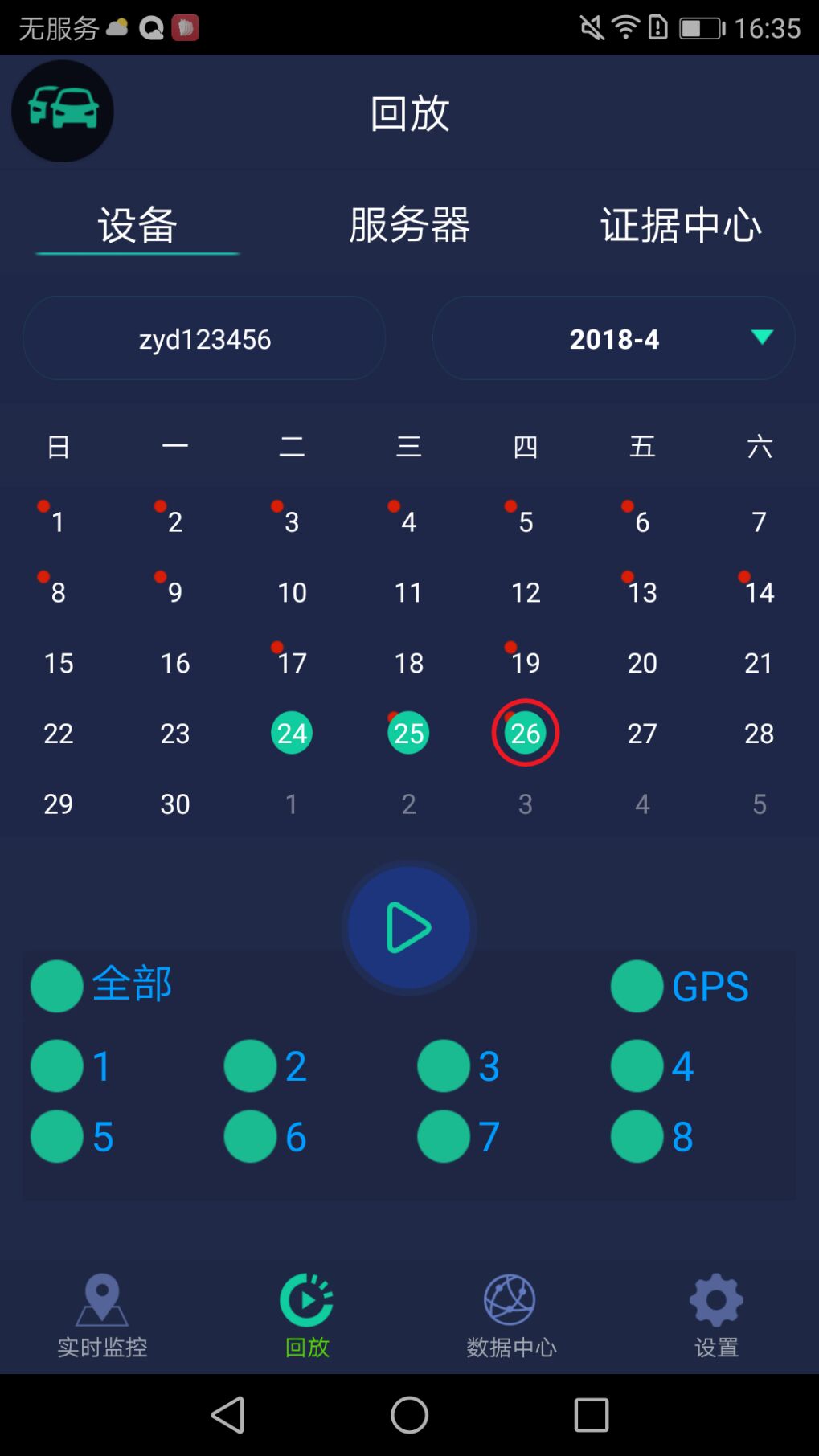
Task: Start playback with the play button
Action: [409, 928]
